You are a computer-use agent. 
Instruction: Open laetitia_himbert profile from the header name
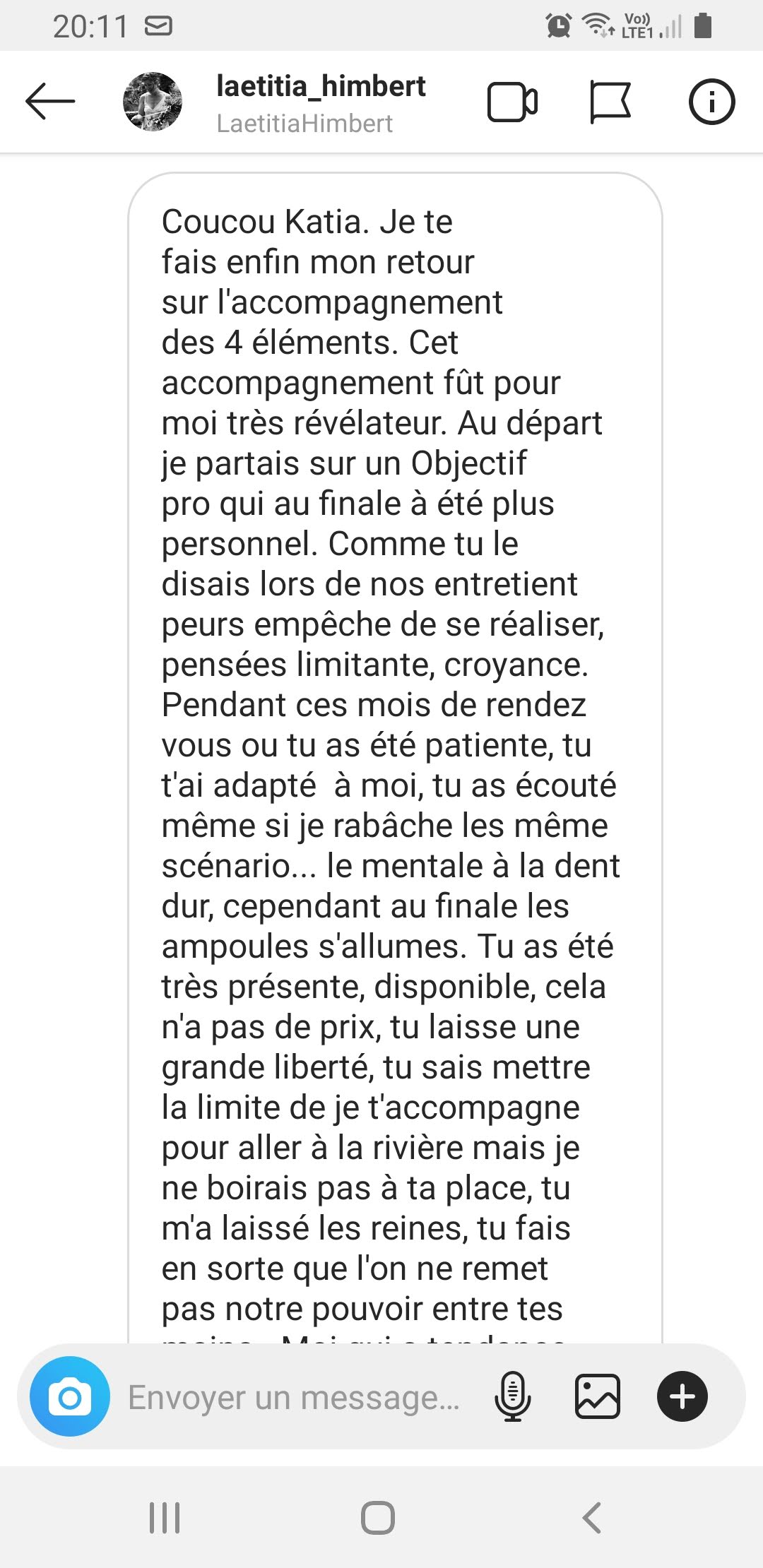321,87
